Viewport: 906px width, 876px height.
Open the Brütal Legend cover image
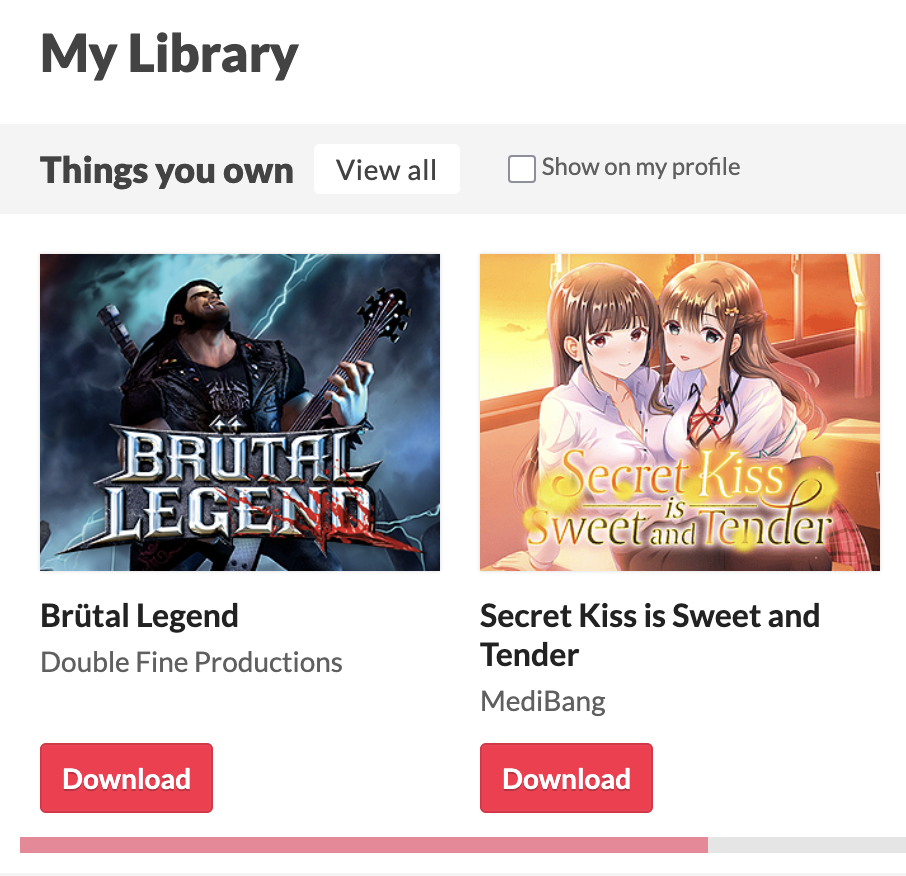(x=240, y=412)
